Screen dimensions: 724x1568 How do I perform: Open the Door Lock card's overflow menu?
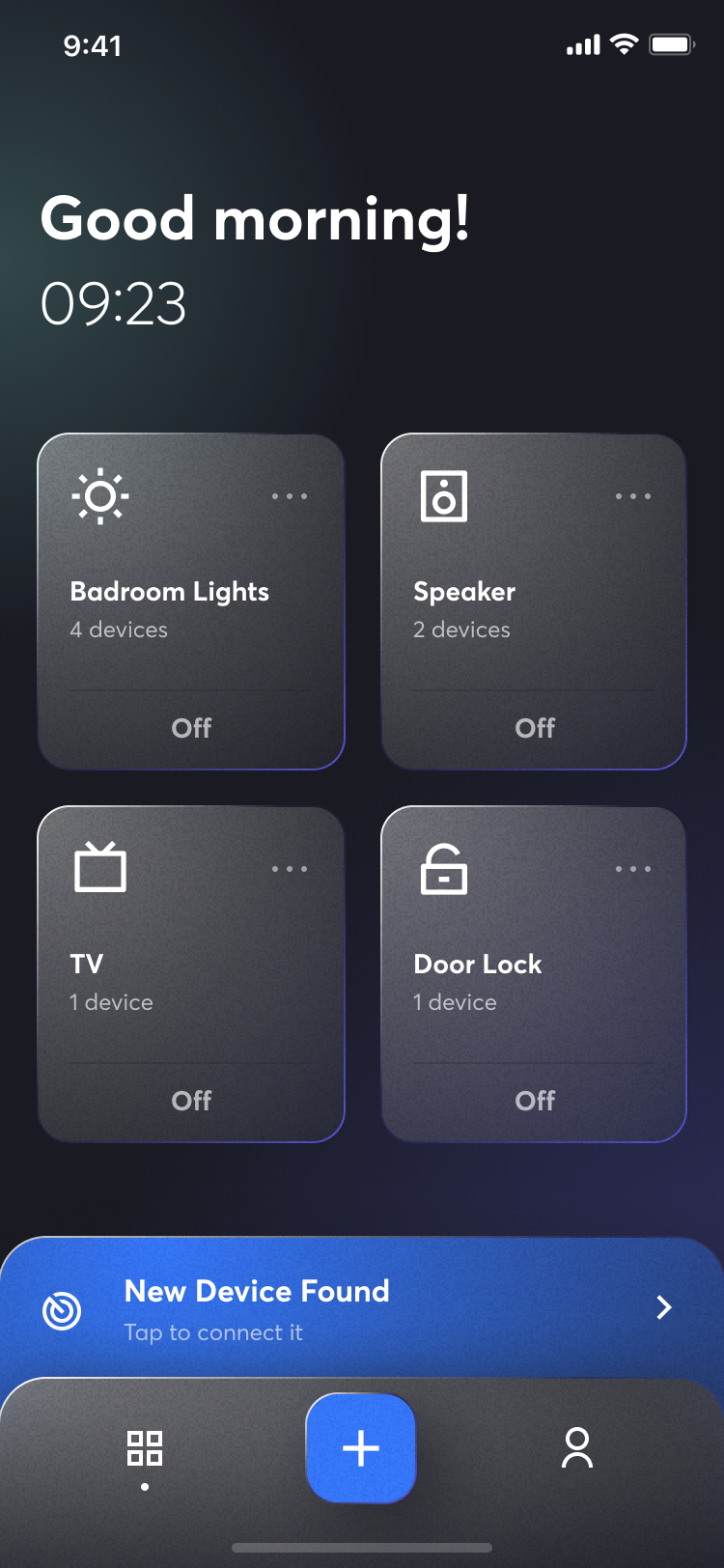[x=633, y=869]
